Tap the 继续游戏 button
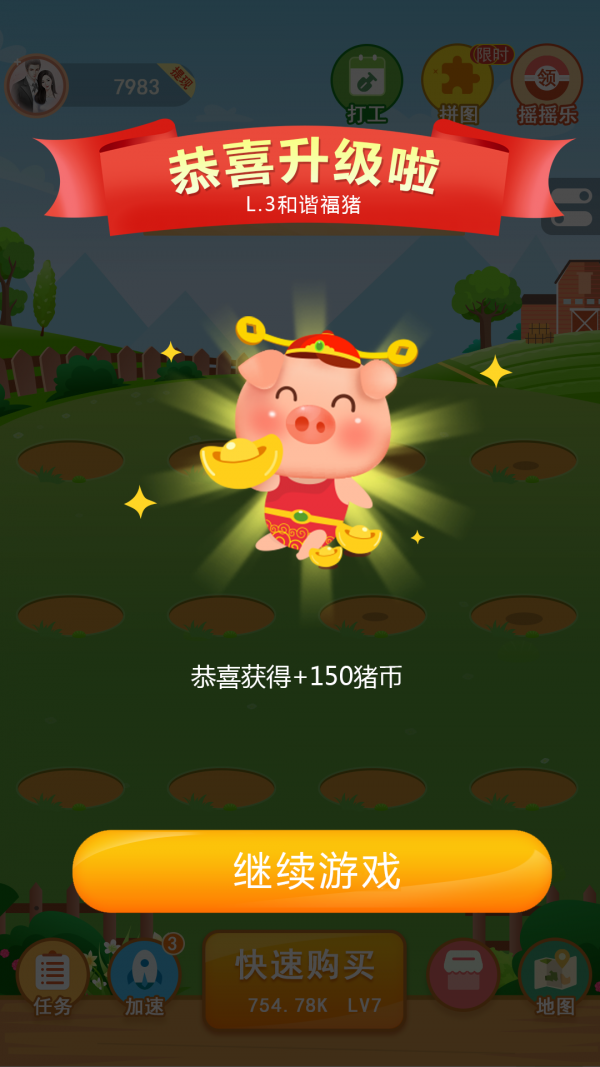Image resolution: width=600 pixels, height=1067 pixels. (312, 871)
